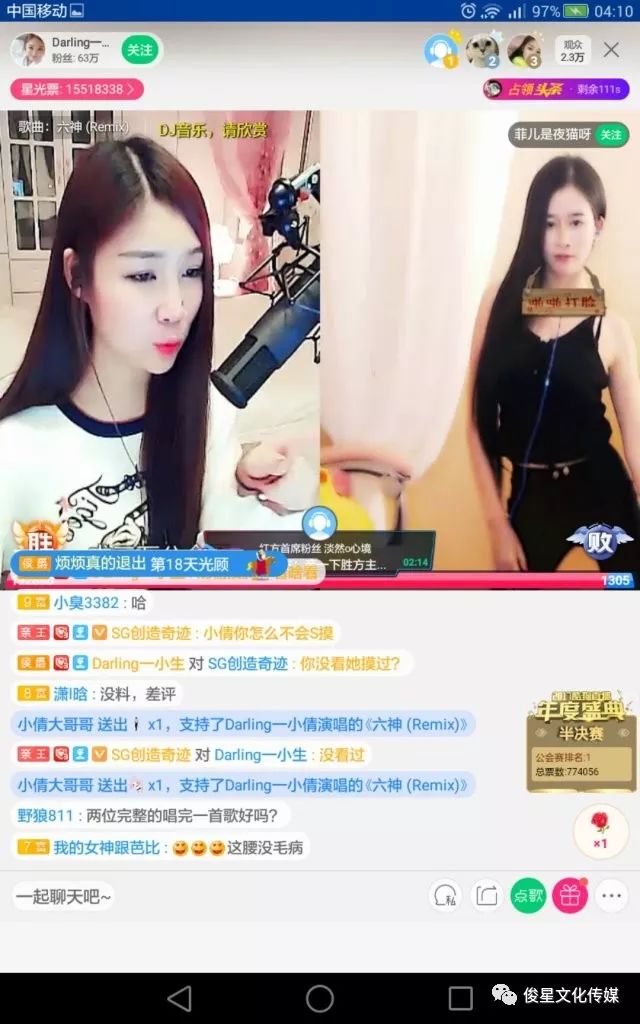Return to the home screen
This screenshot has height=1024, width=640.
(x=320, y=997)
